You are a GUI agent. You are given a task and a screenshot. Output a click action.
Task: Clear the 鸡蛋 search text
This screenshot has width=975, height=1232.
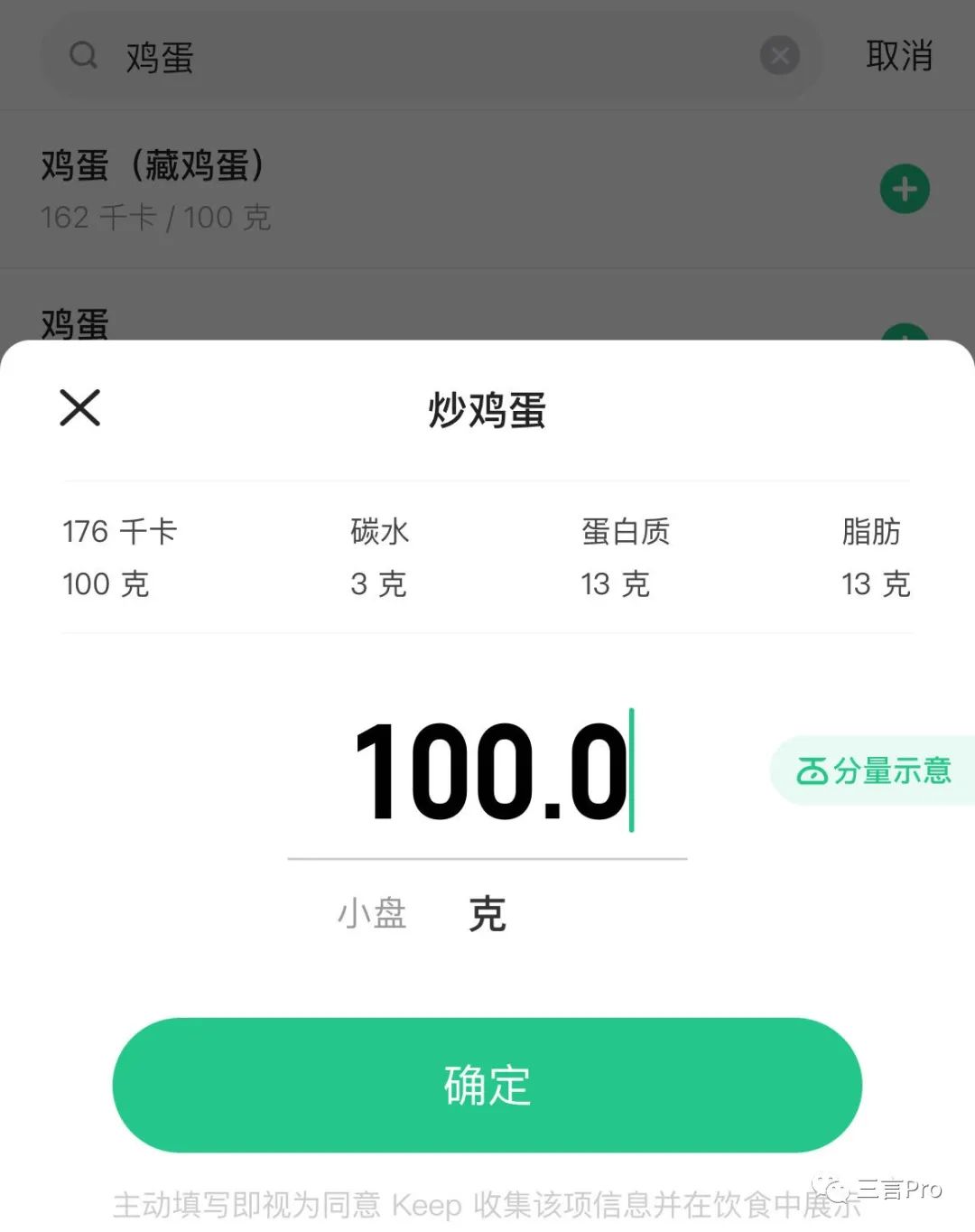click(779, 56)
